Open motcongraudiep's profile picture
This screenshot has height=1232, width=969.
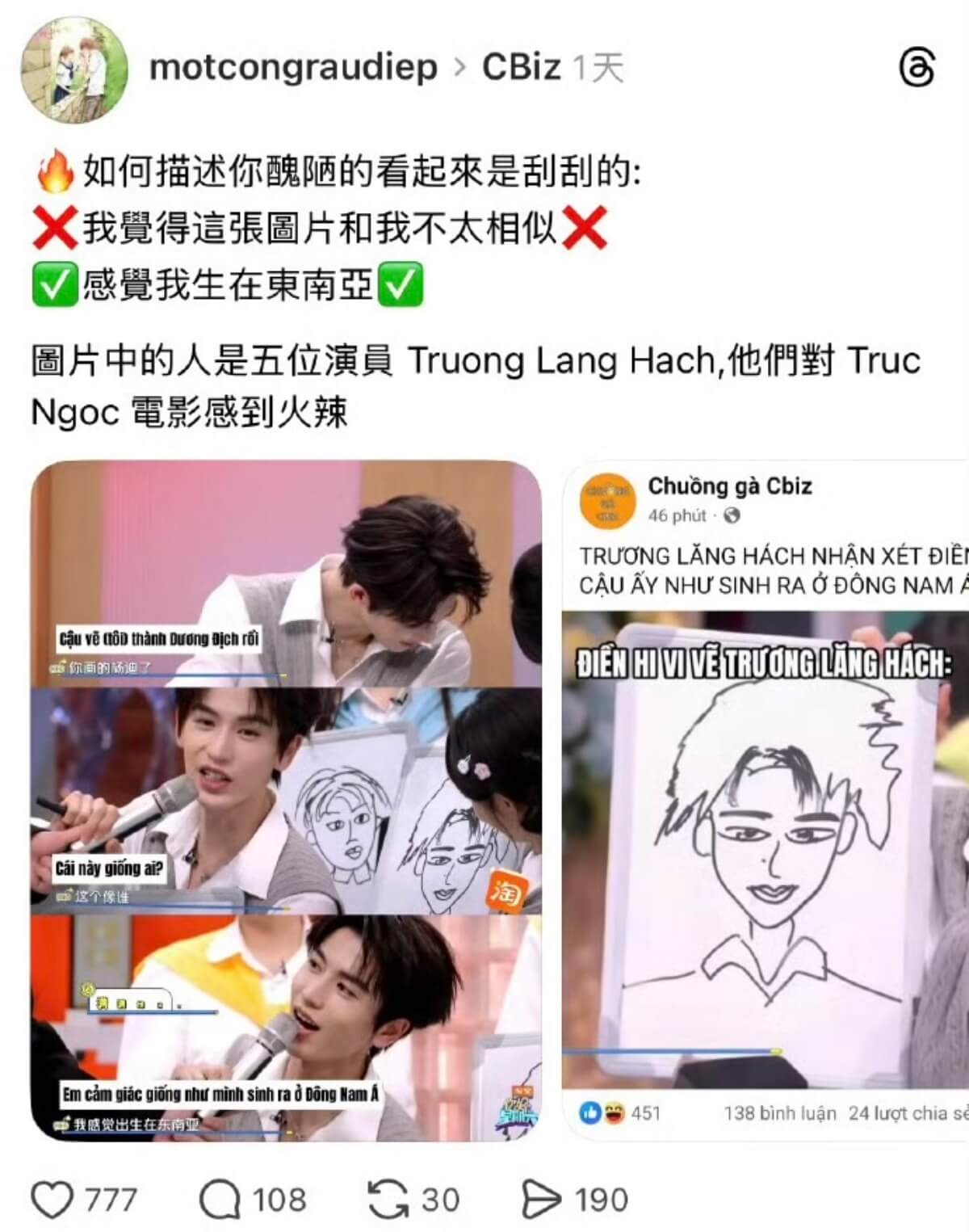[73, 69]
